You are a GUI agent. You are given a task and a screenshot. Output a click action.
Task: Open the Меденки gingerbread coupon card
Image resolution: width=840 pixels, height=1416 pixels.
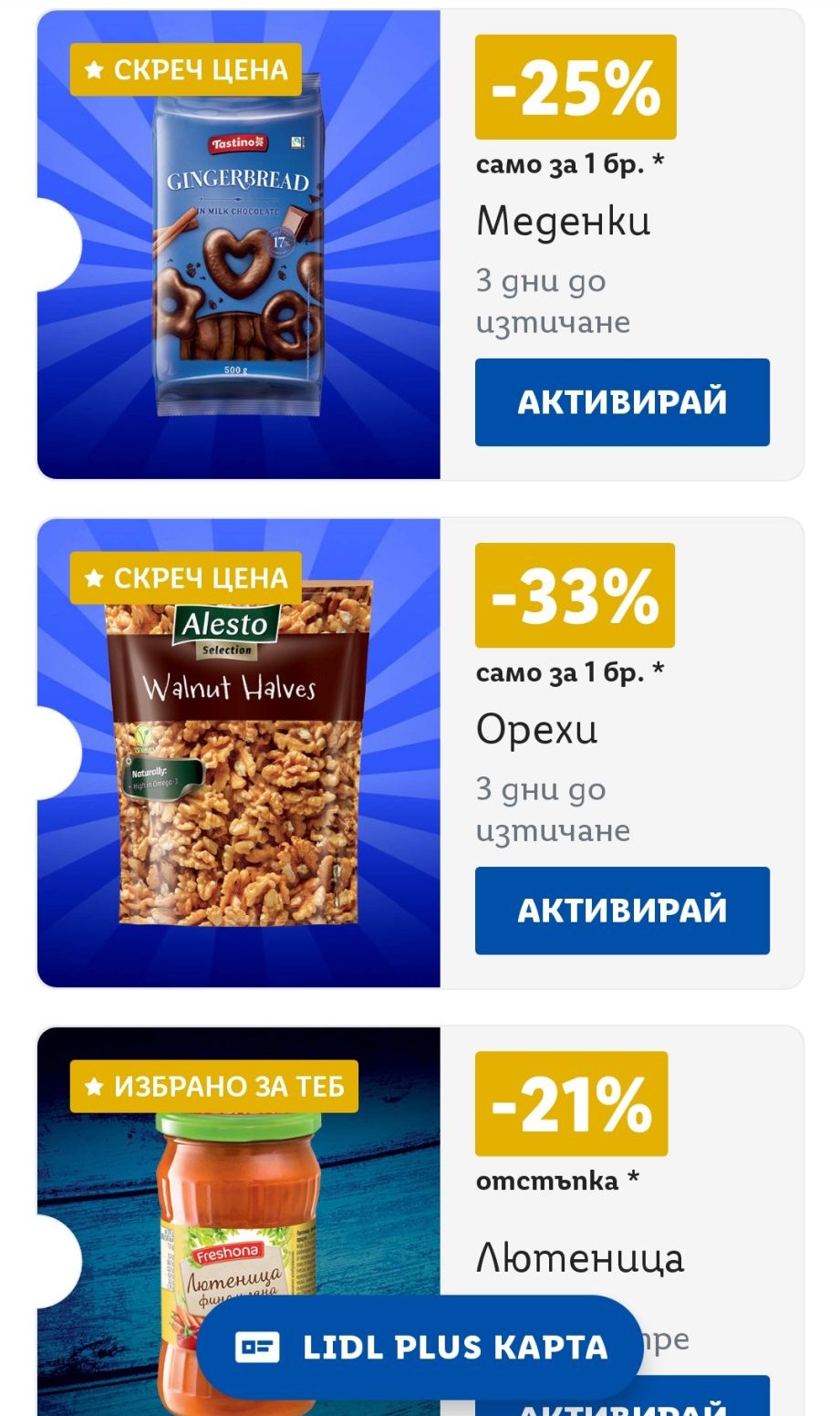[x=239, y=245]
